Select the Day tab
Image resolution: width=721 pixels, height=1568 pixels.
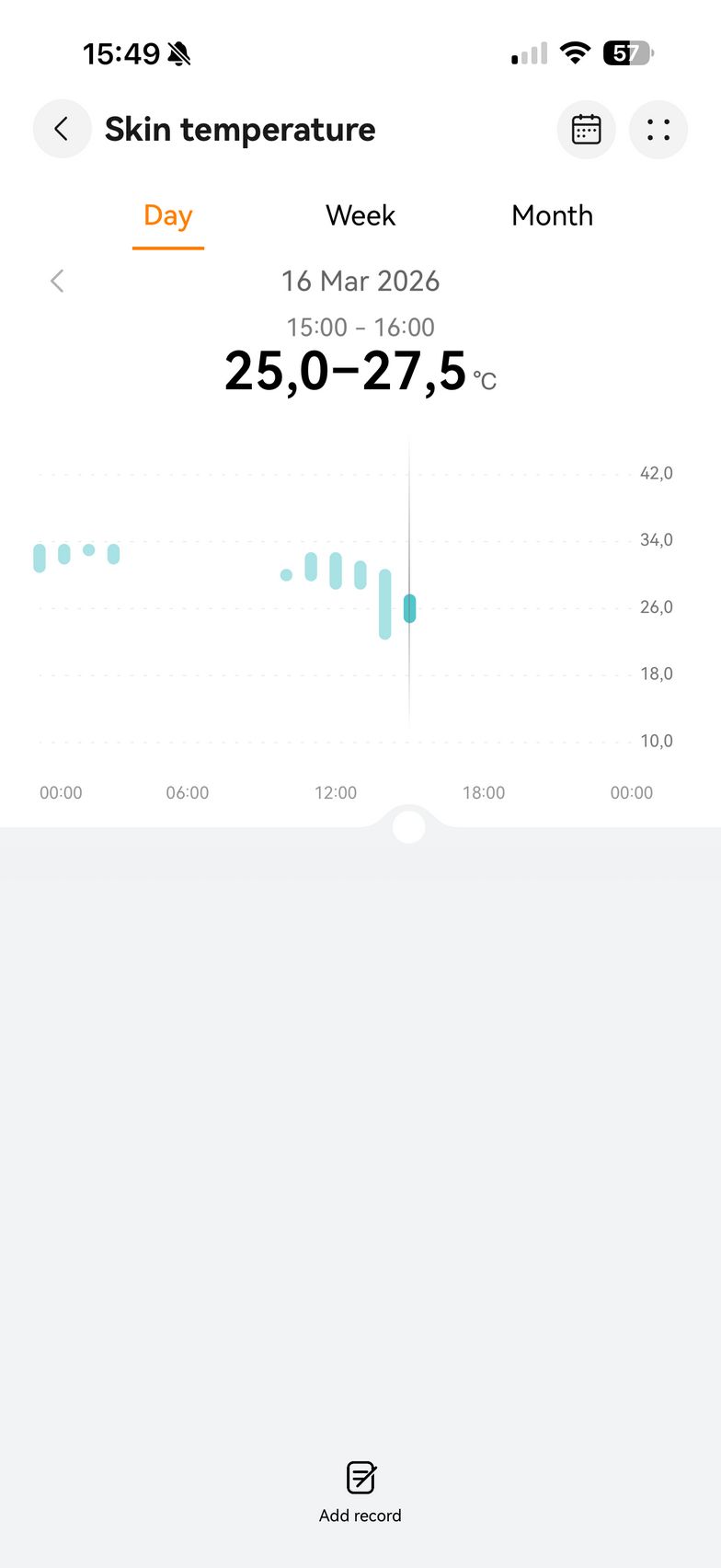coord(168,216)
